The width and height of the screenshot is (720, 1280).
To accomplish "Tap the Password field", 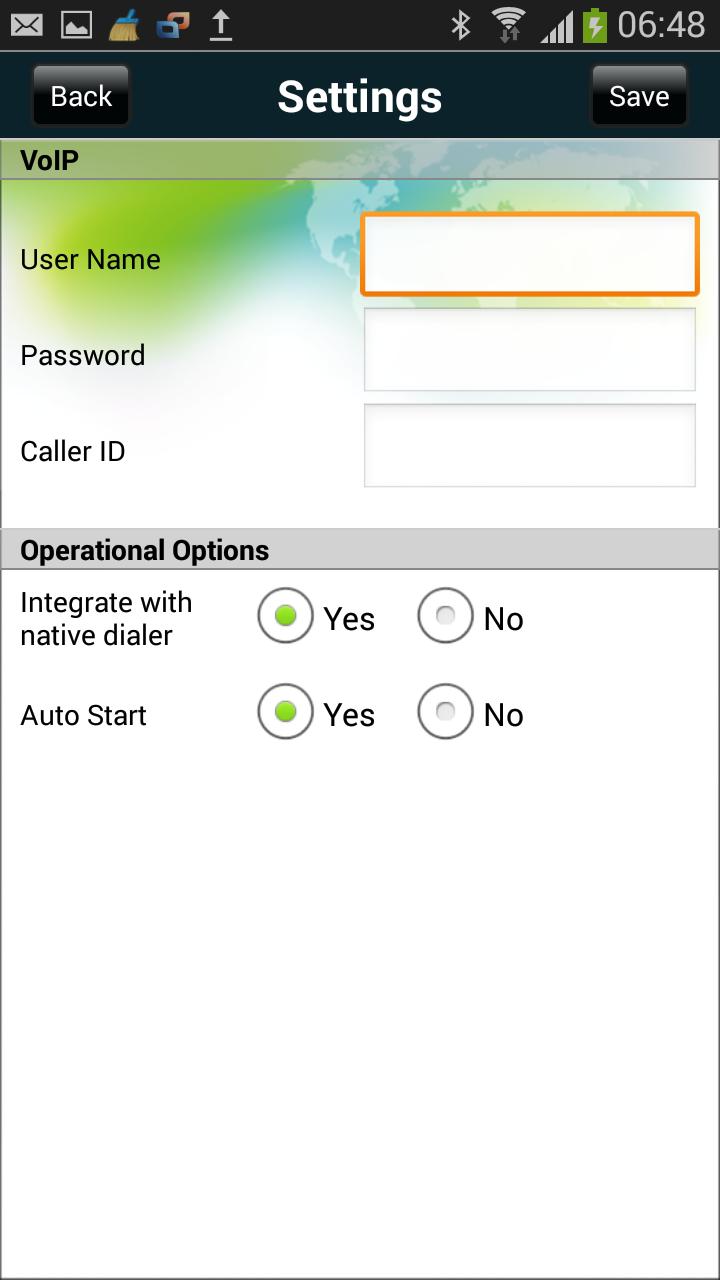I will pyautogui.click(x=529, y=349).
